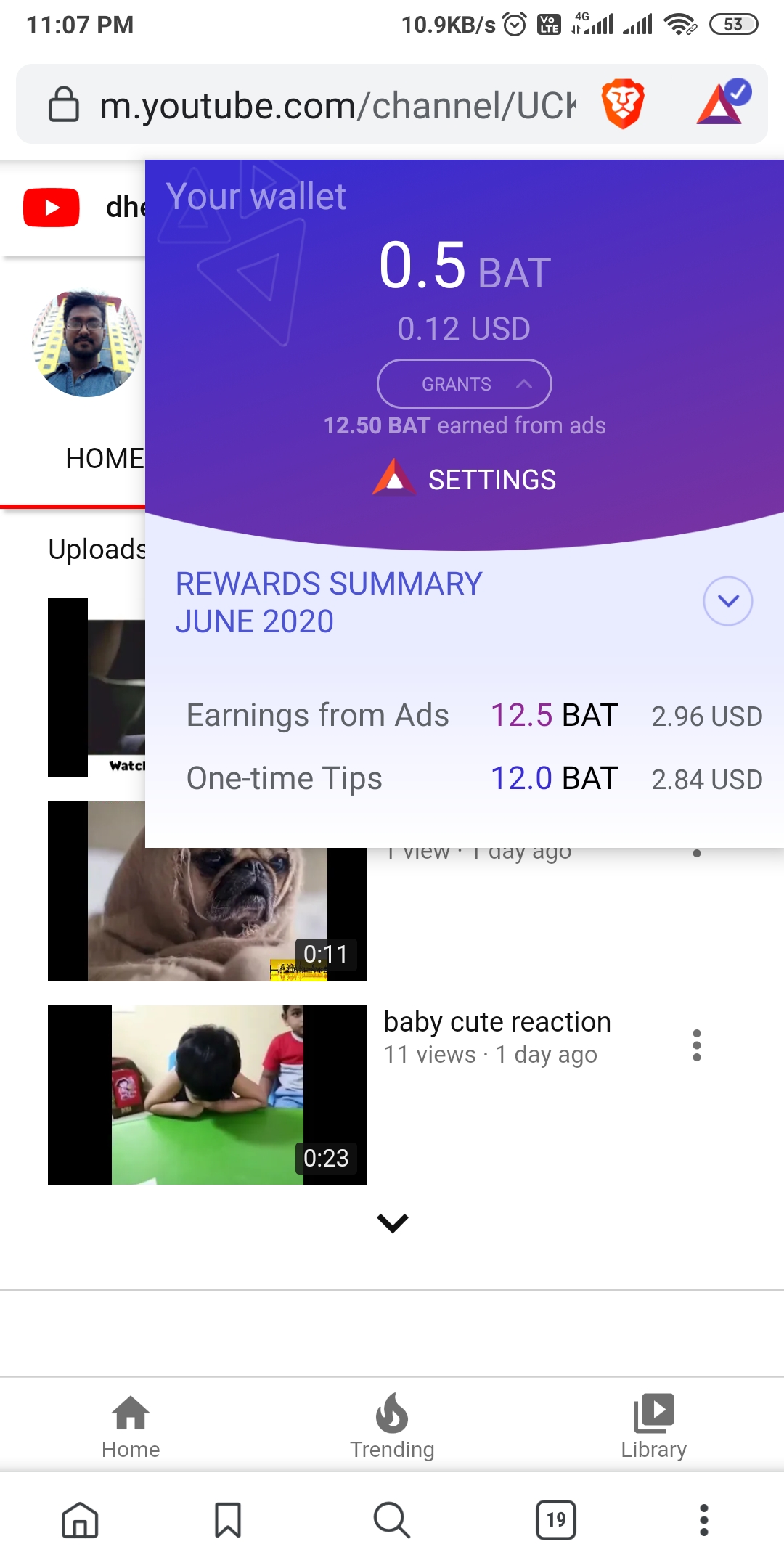
Task: Open the address bar URL field
Action: 338,105
